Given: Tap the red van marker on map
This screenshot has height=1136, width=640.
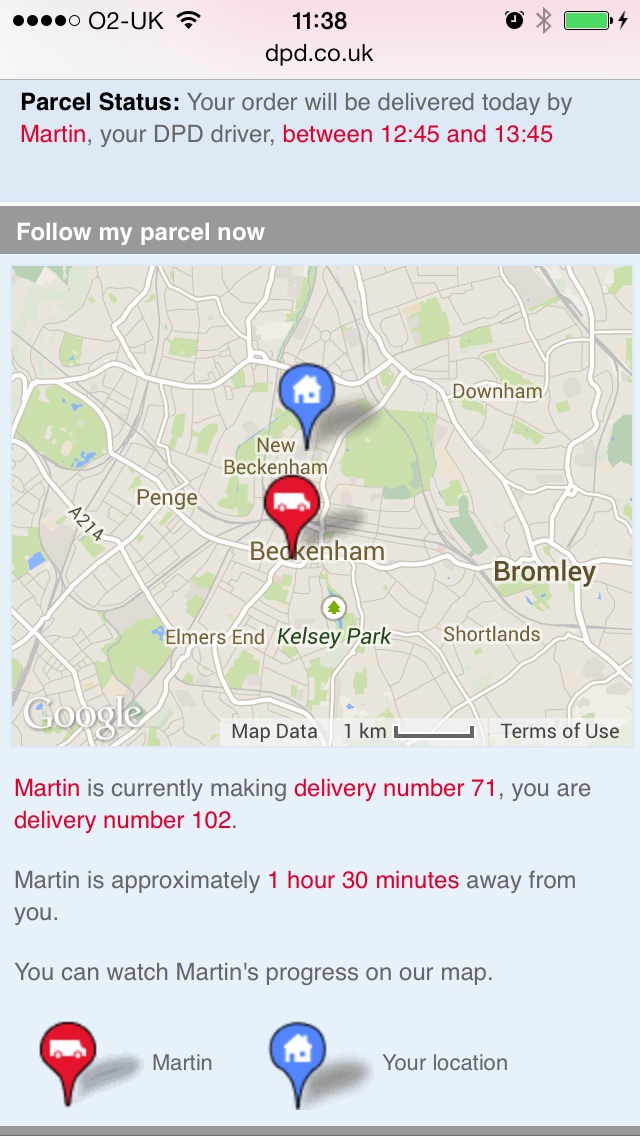Looking at the screenshot, I should click(291, 503).
